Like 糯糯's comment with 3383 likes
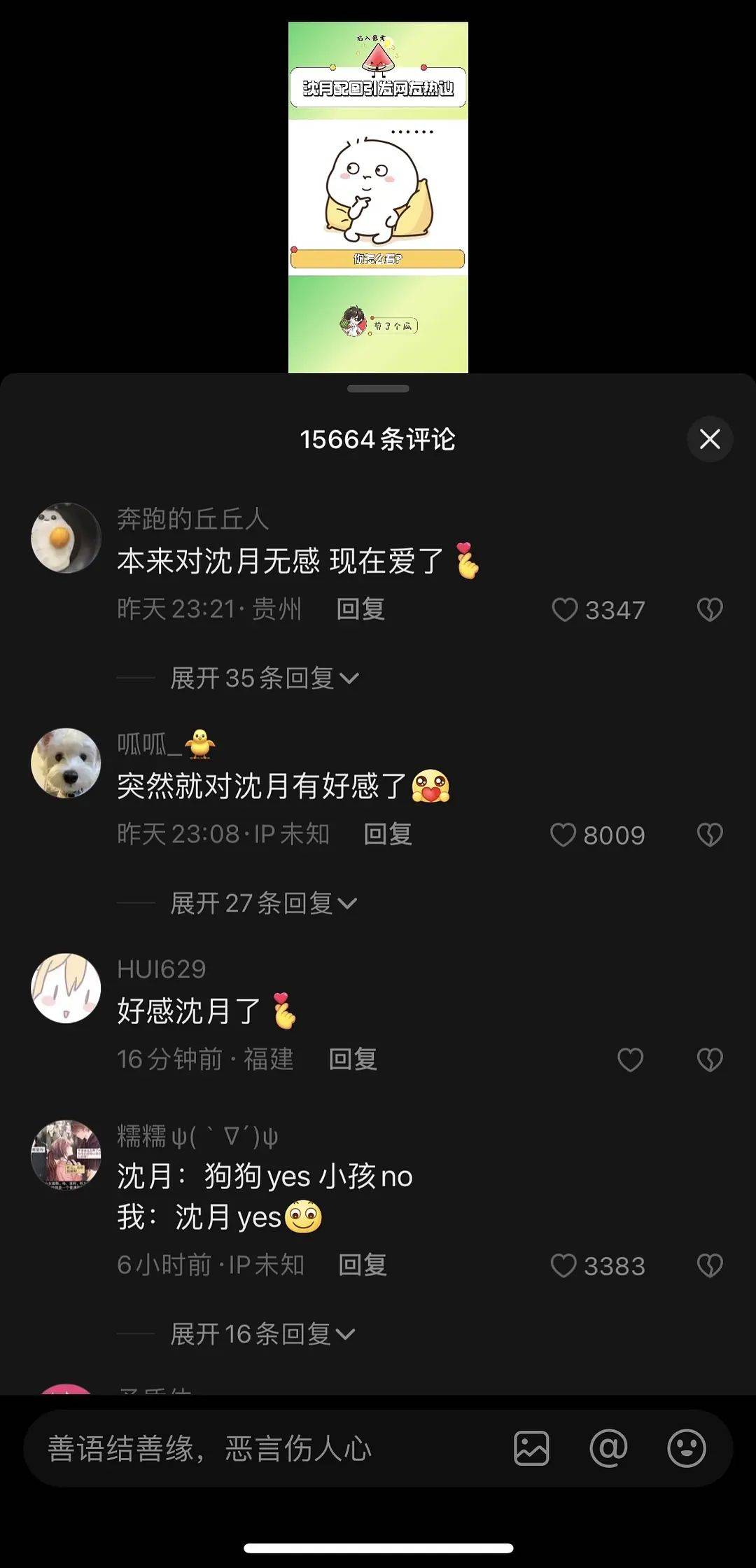 tap(563, 1265)
